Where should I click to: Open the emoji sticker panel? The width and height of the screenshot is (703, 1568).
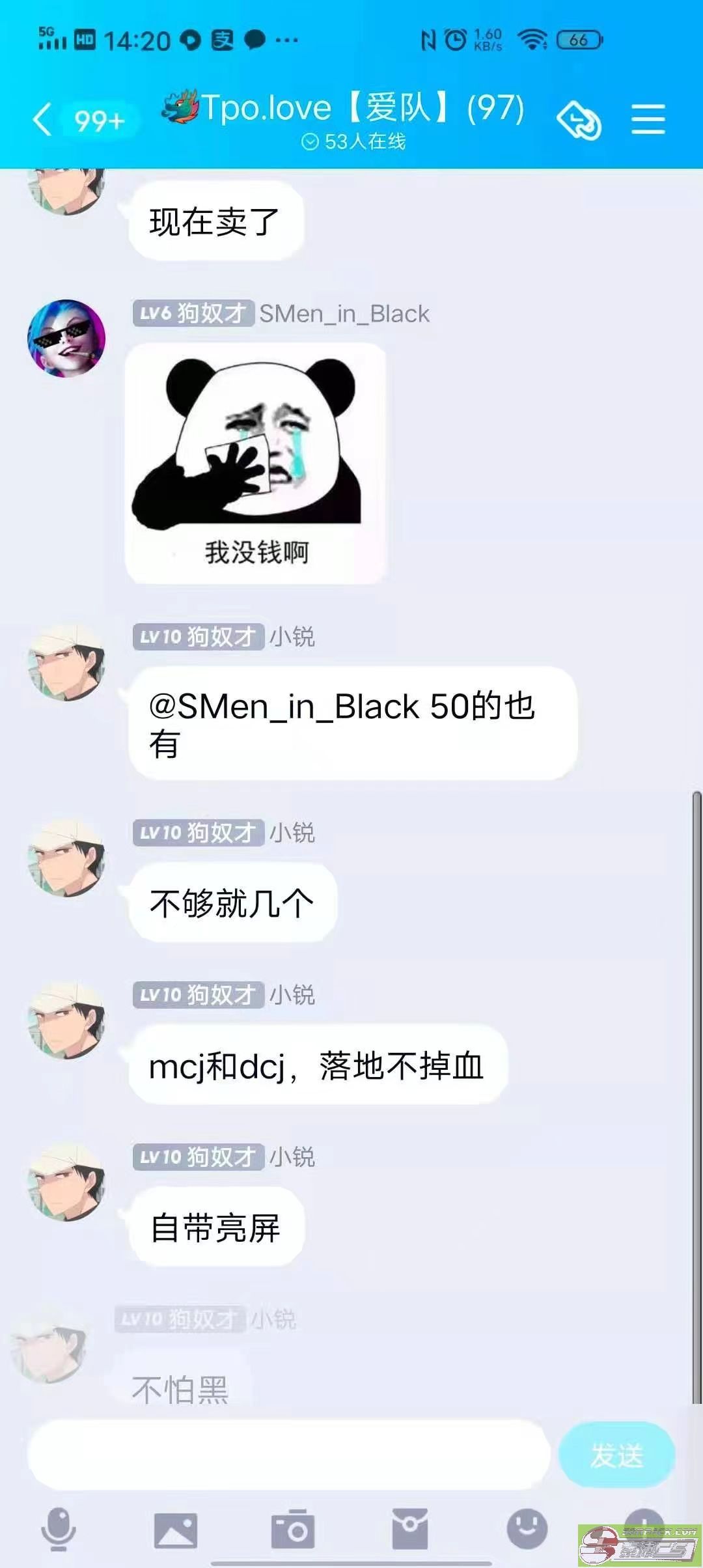point(527,1528)
